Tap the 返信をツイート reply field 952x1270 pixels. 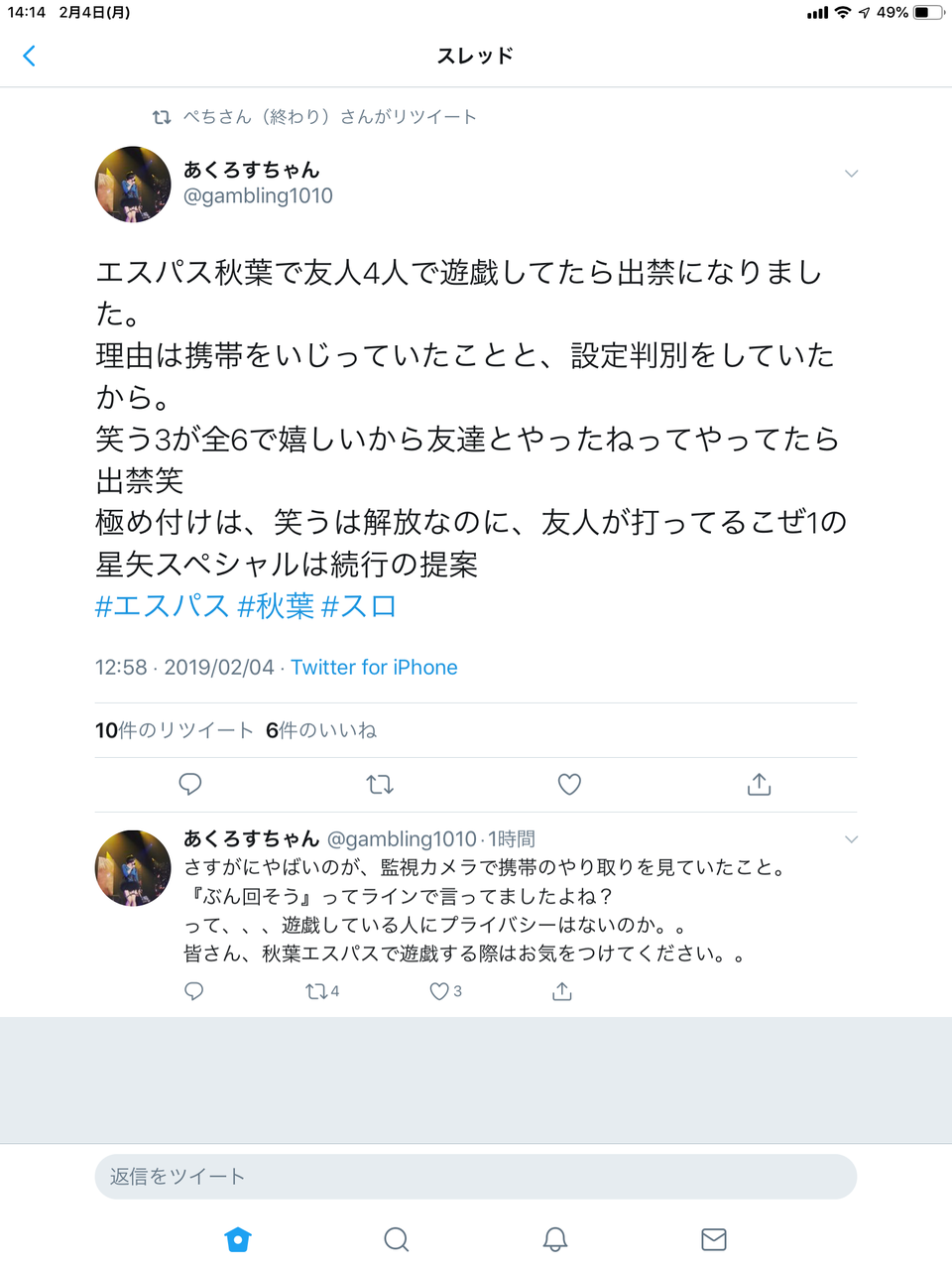coord(476,1177)
